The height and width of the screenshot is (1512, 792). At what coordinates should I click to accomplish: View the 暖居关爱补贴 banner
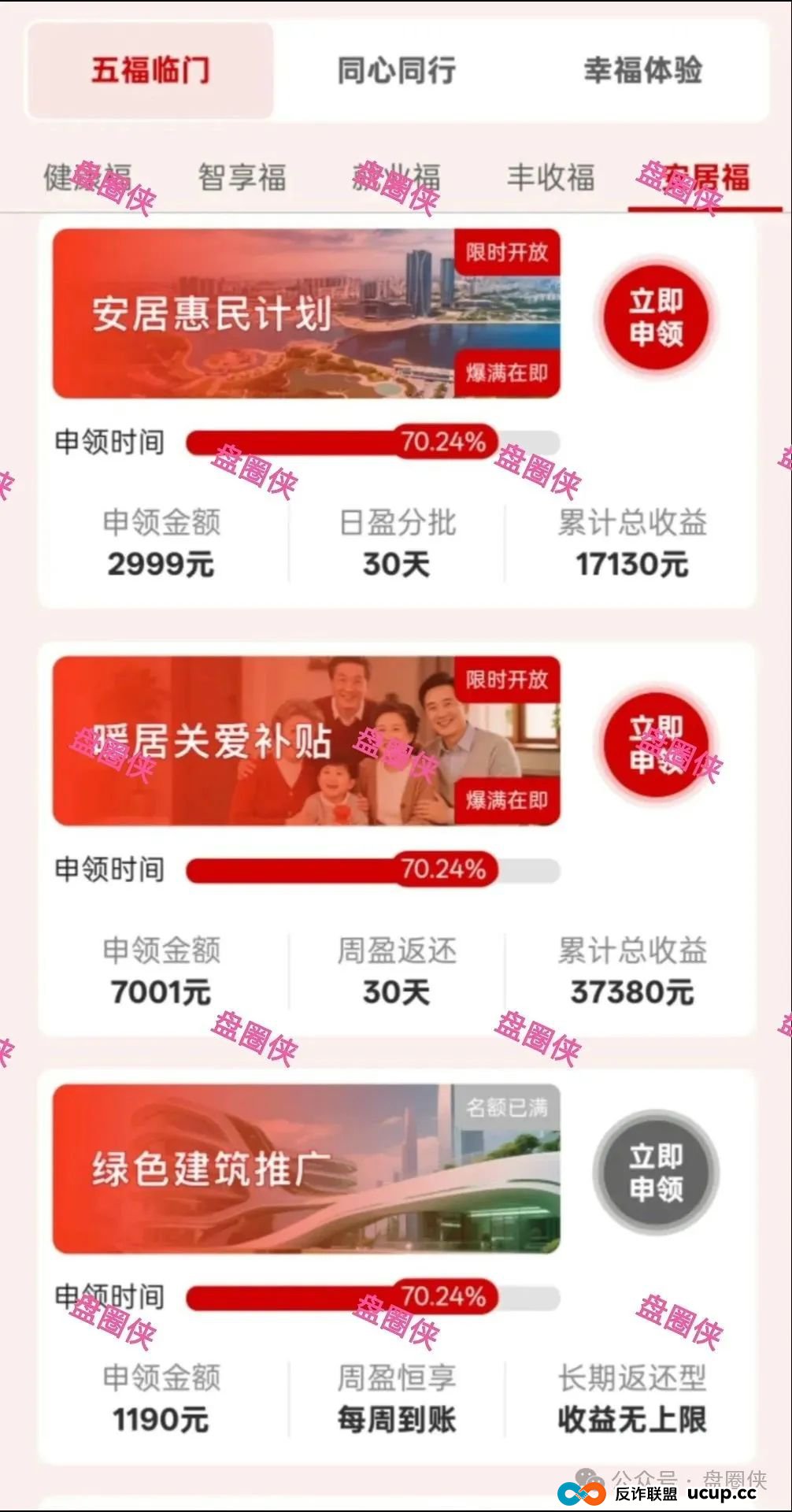[x=306, y=741]
